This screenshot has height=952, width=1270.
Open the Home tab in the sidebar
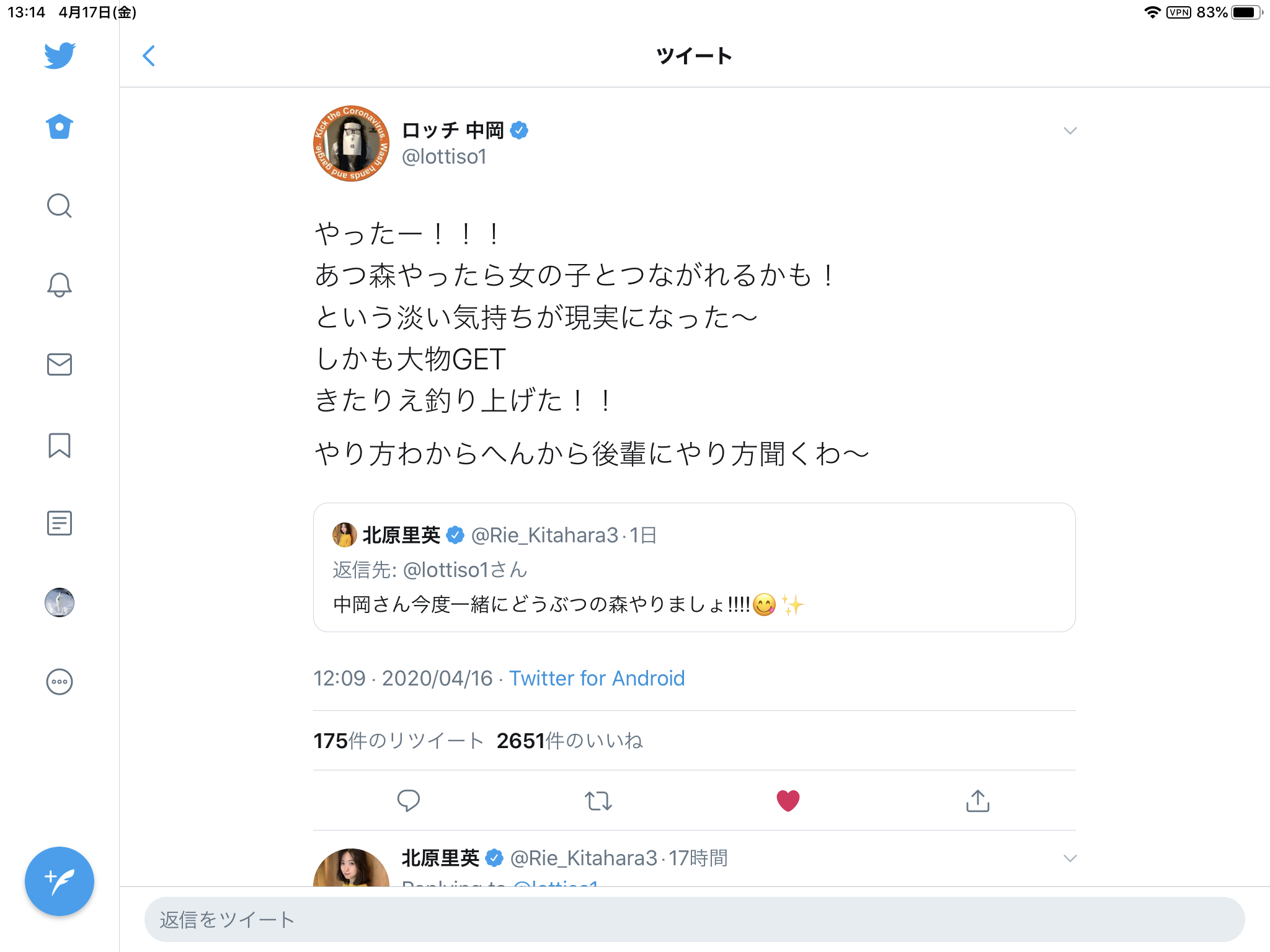(60, 127)
